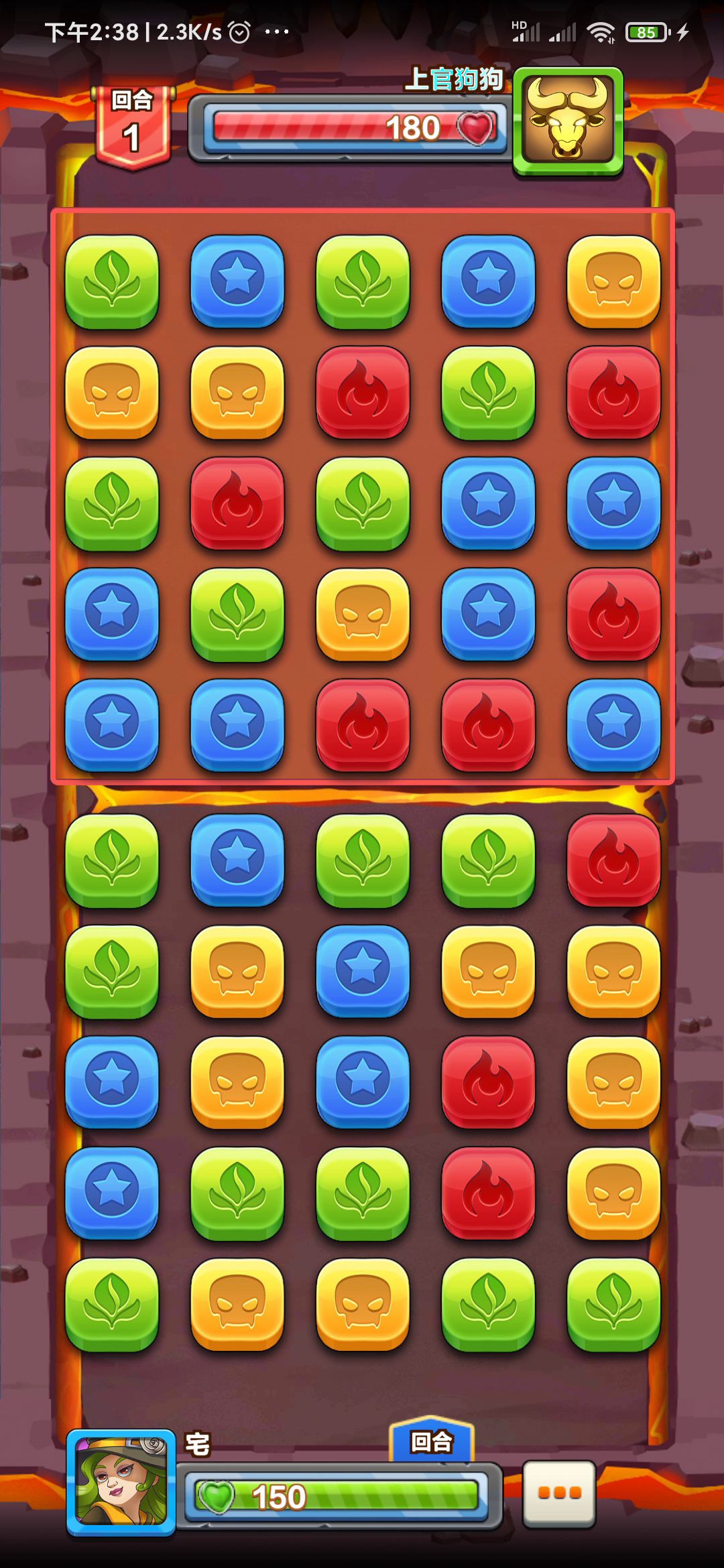Open the three-dots chat button
The image size is (724, 1568).
[558, 1493]
